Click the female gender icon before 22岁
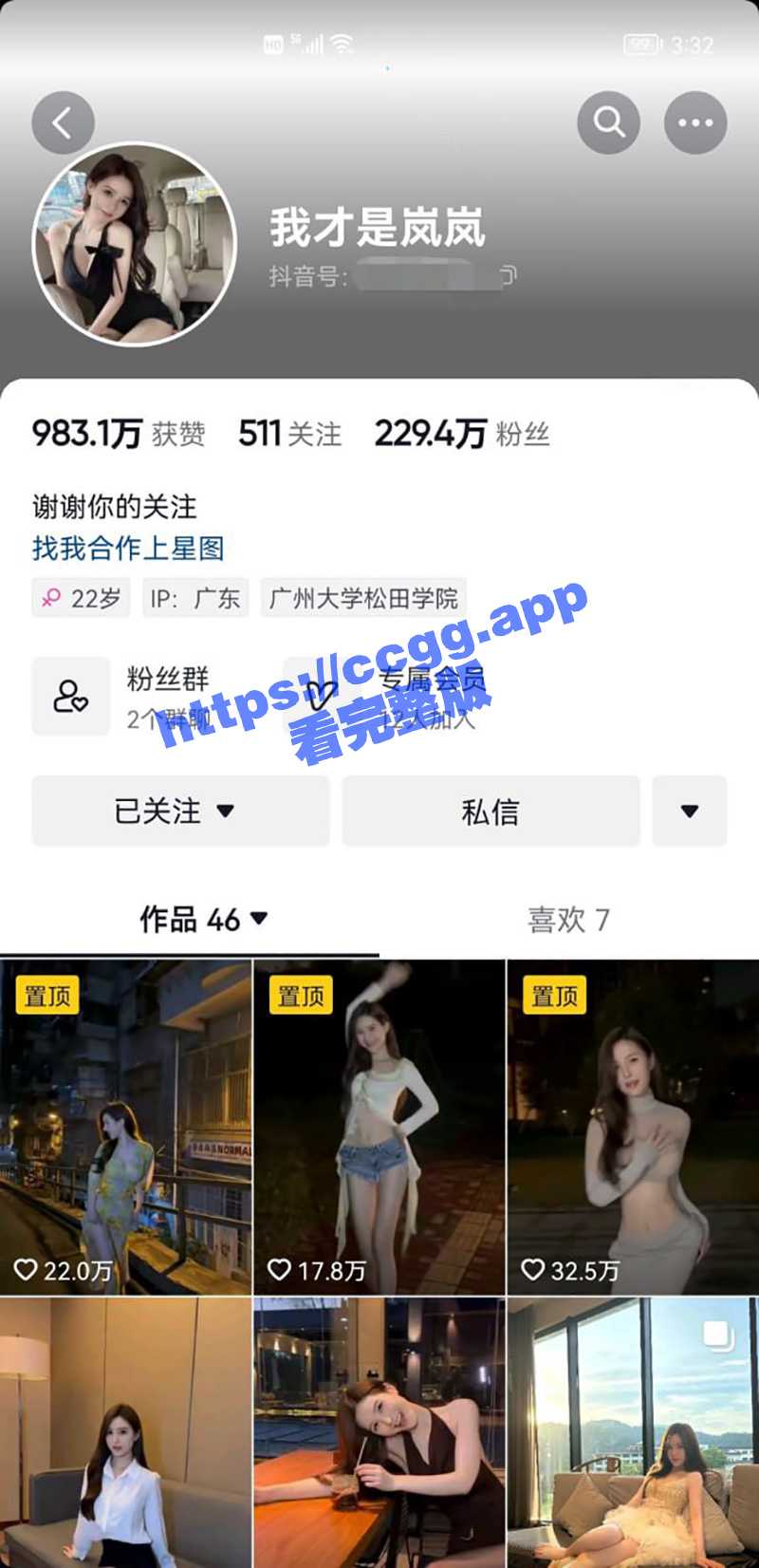Screen dimensions: 759x1568 tap(52, 598)
